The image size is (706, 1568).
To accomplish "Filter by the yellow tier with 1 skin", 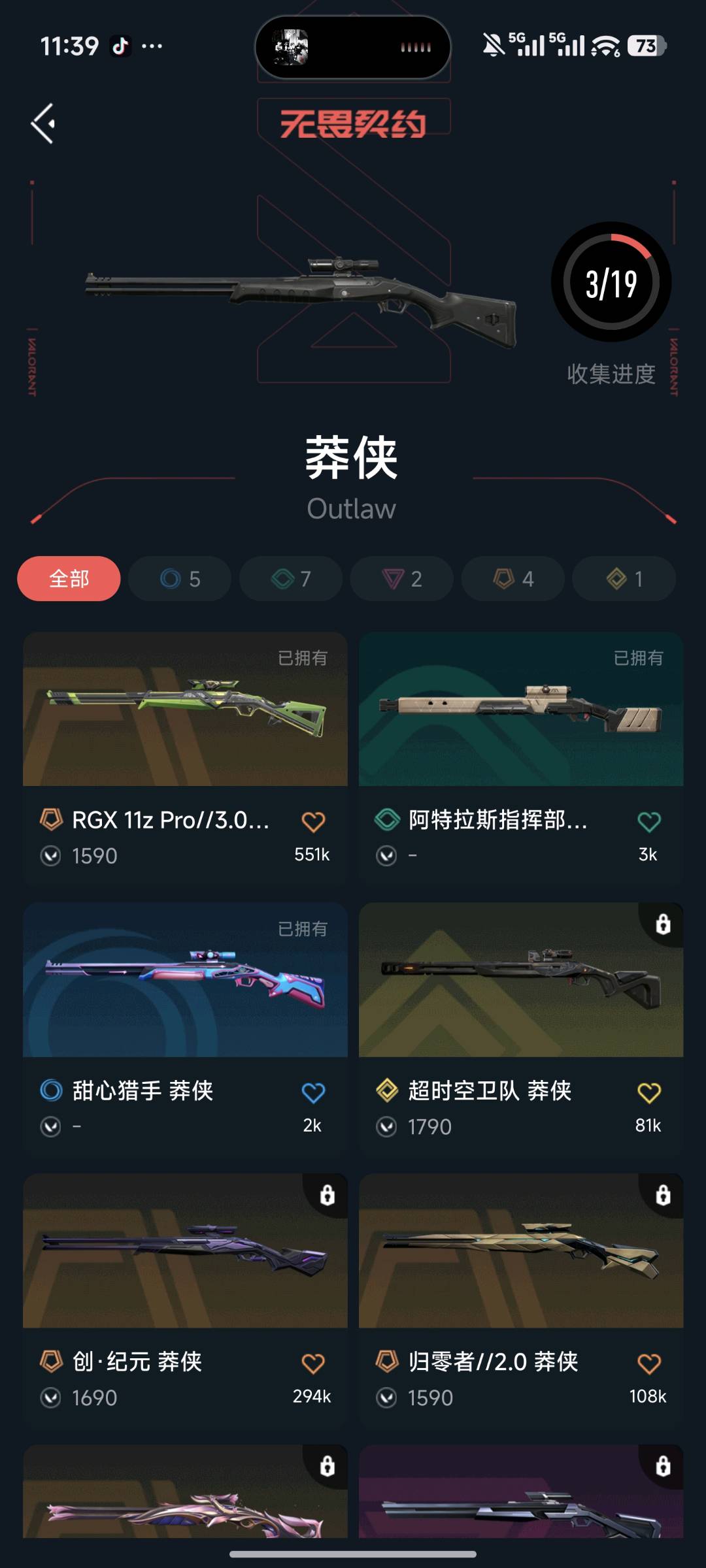I will pos(624,579).
